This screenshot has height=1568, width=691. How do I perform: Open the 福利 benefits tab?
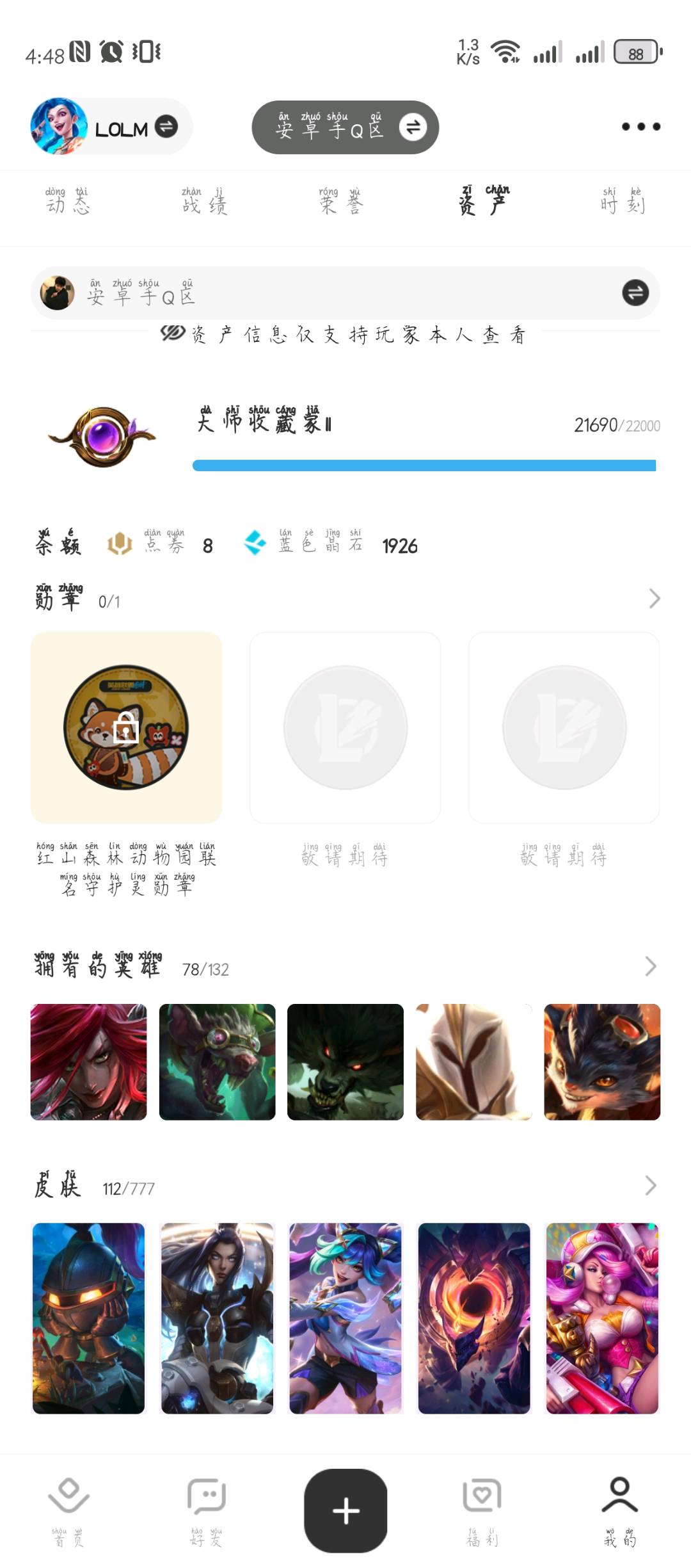[482, 1510]
